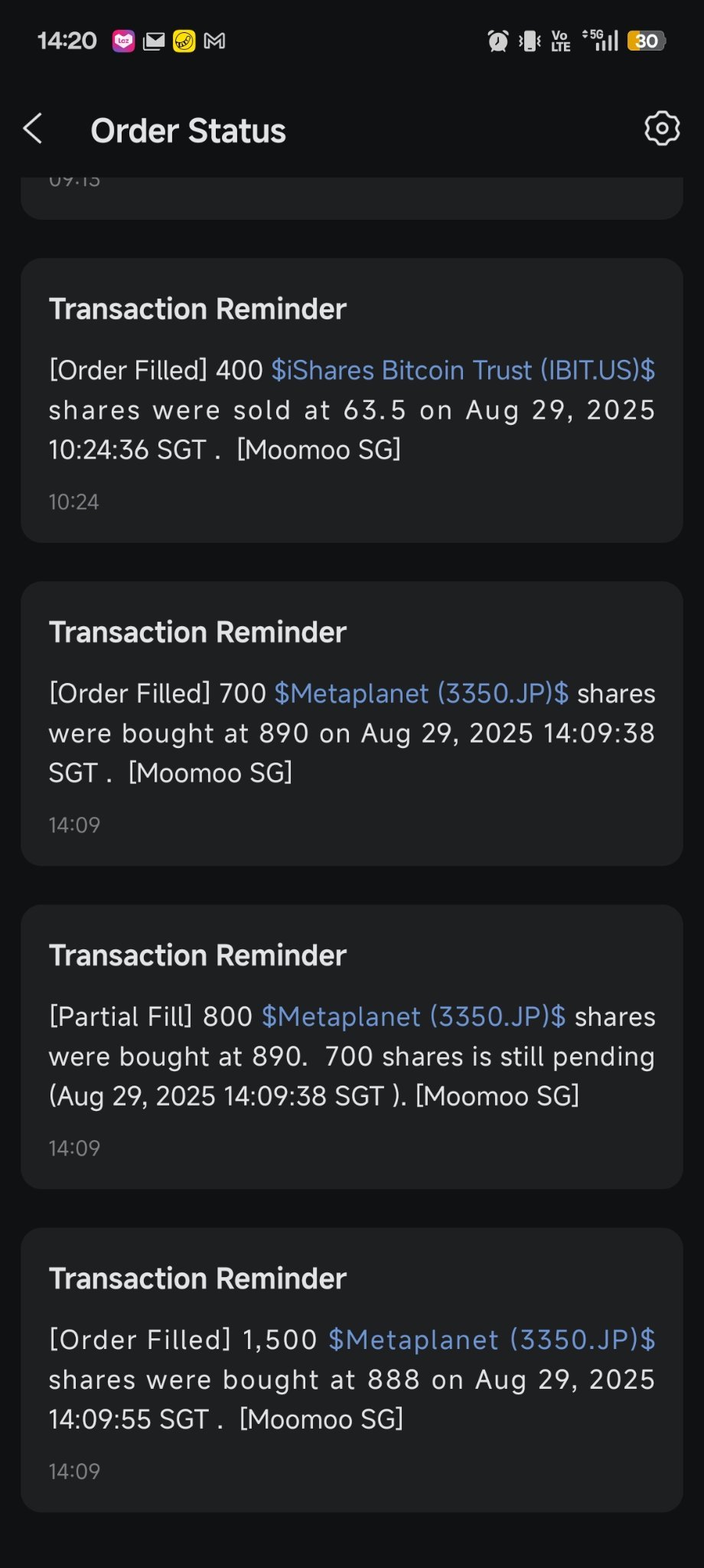Open the notification settings gear
Viewport: 704px width, 1568px height.
coord(662,129)
